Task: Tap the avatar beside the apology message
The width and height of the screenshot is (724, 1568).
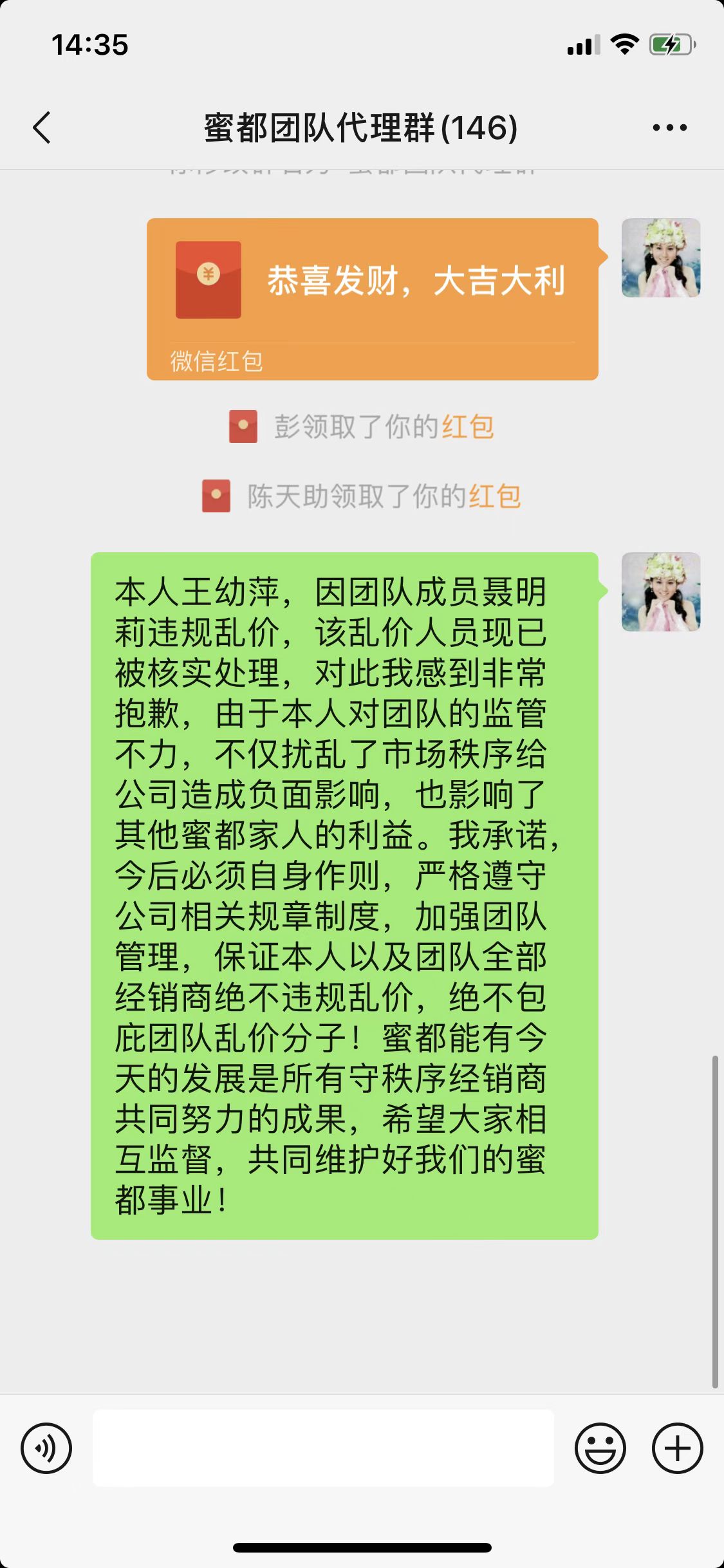Action: point(660,592)
